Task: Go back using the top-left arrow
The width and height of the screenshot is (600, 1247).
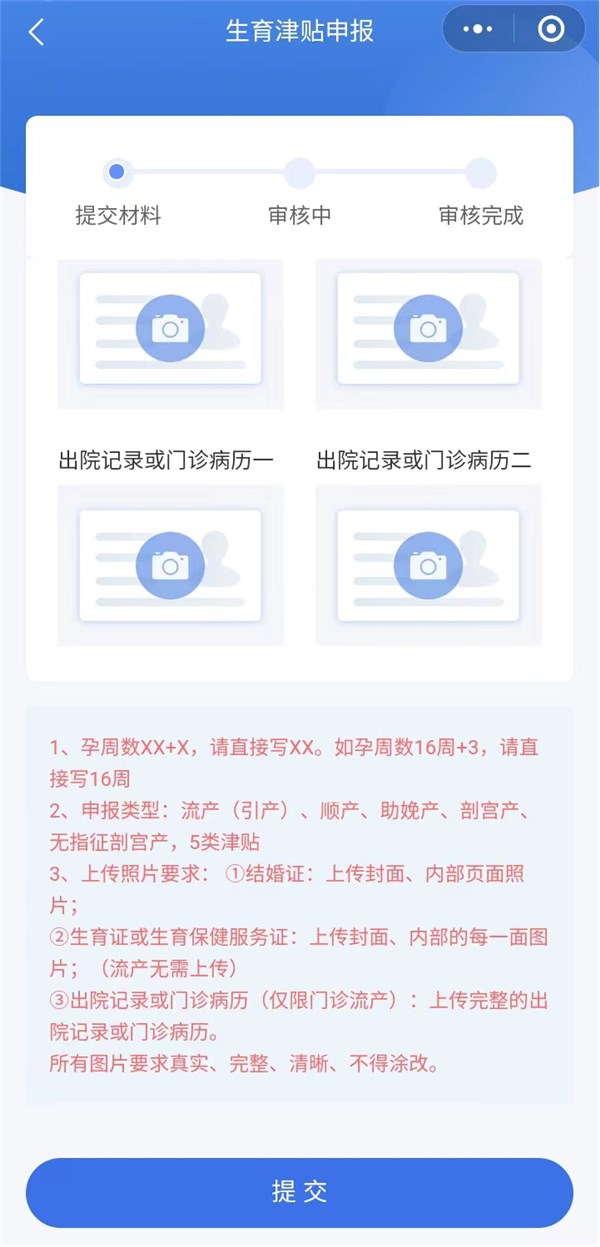Action: tap(37, 32)
